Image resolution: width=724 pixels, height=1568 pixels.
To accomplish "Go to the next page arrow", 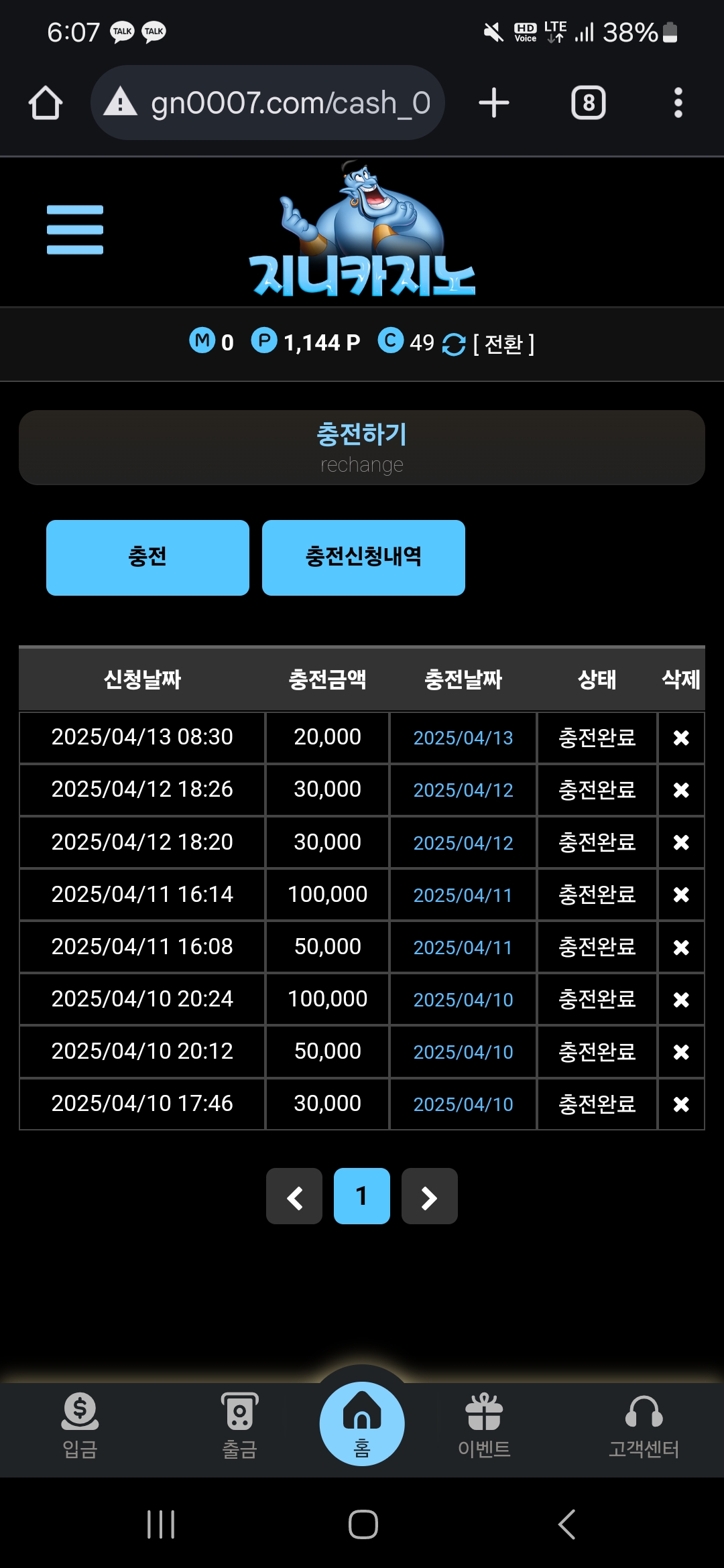I will pyautogui.click(x=430, y=1196).
